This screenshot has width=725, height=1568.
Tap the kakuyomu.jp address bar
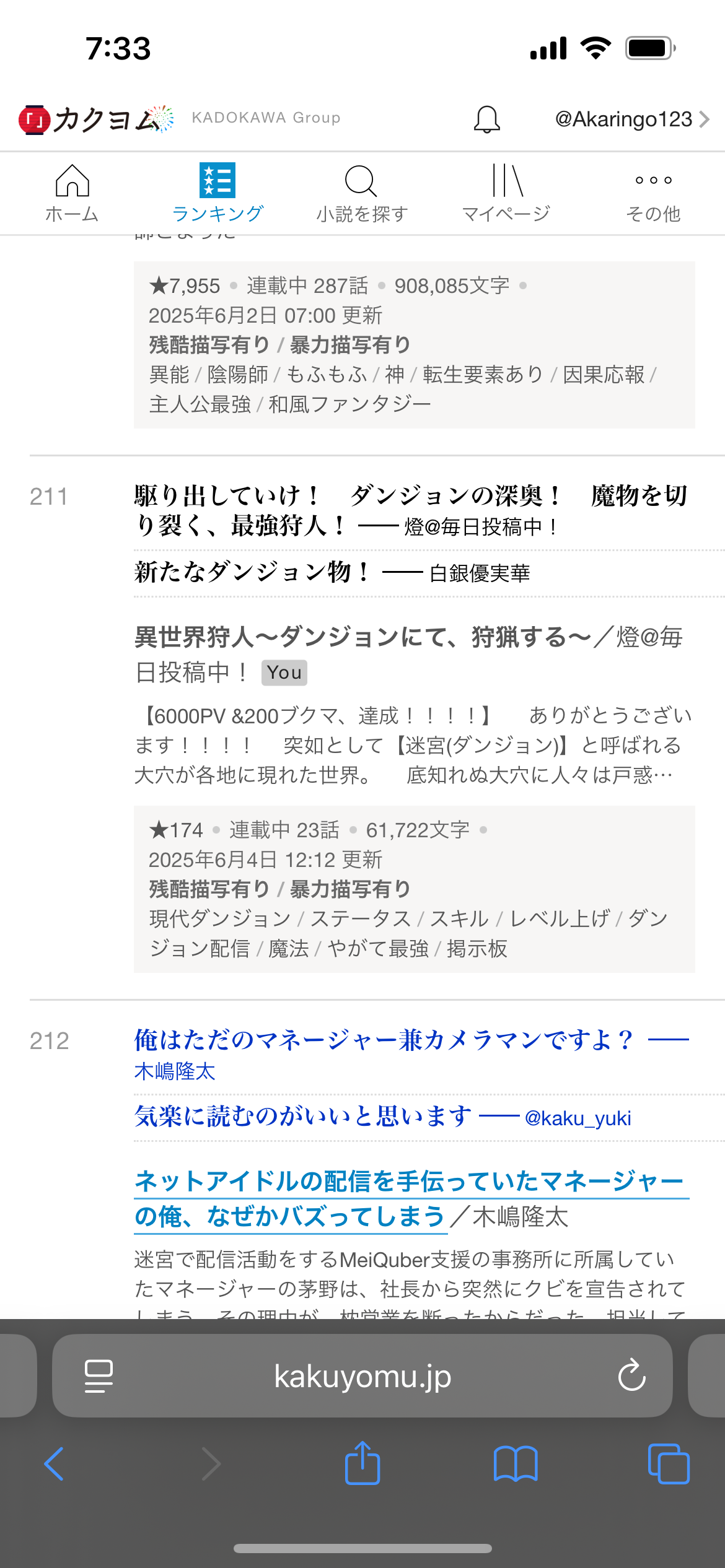click(x=362, y=1376)
